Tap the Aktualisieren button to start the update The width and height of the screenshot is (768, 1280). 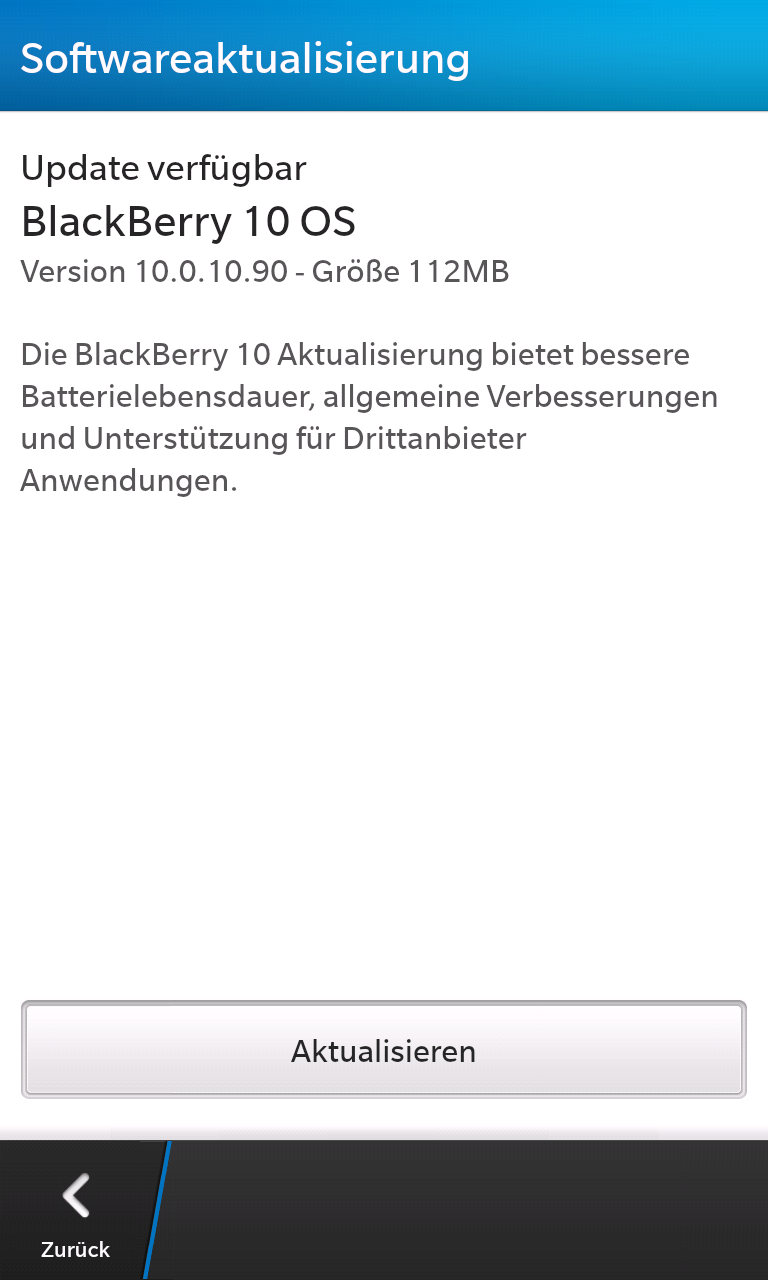point(384,1050)
